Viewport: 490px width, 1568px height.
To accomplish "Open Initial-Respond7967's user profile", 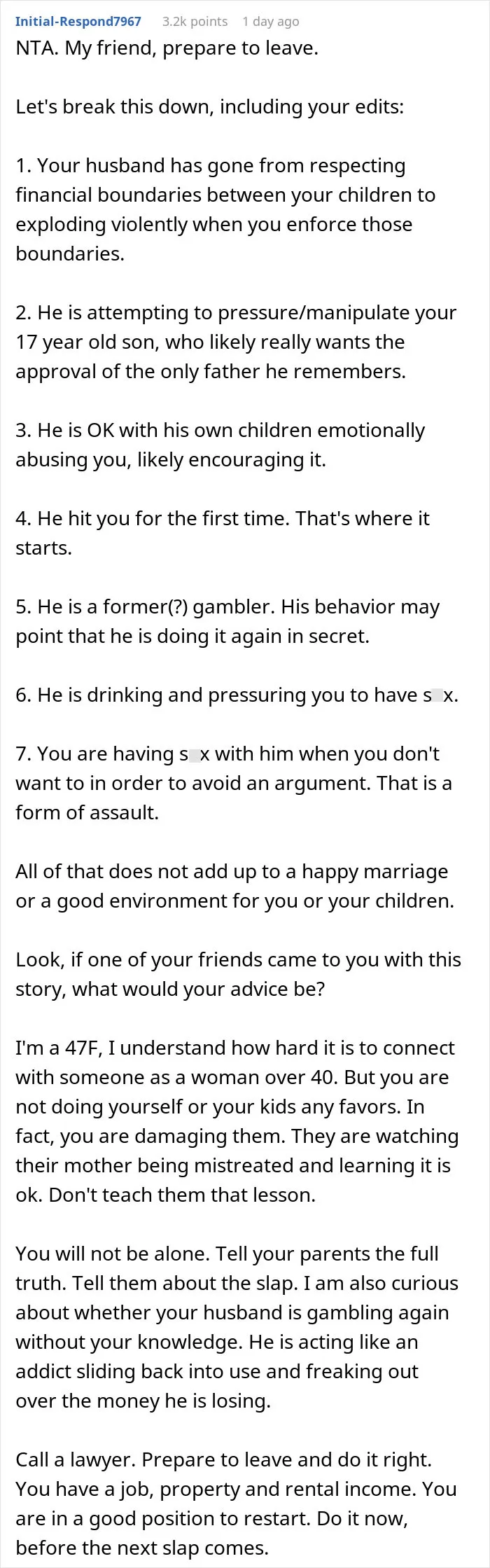I will coord(78,21).
